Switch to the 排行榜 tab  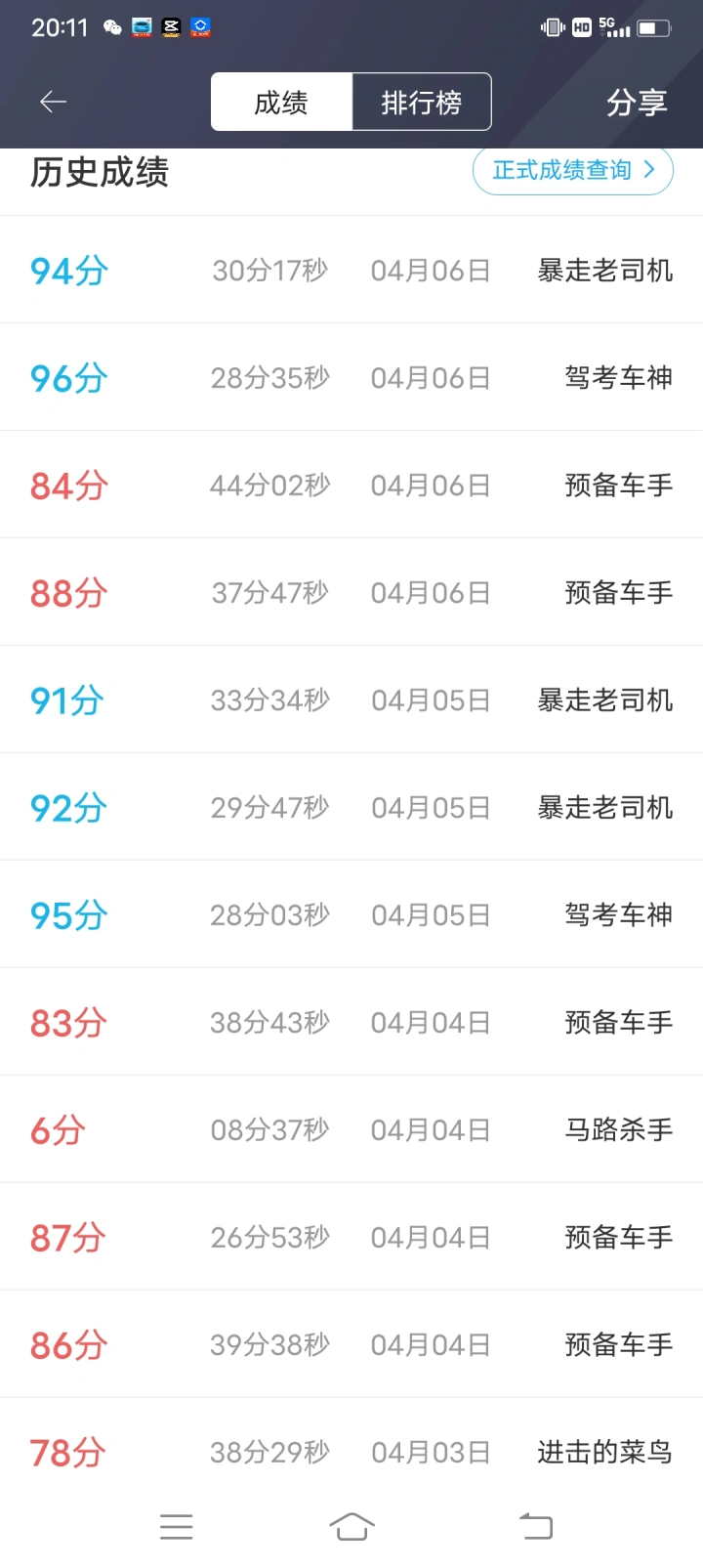422,102
